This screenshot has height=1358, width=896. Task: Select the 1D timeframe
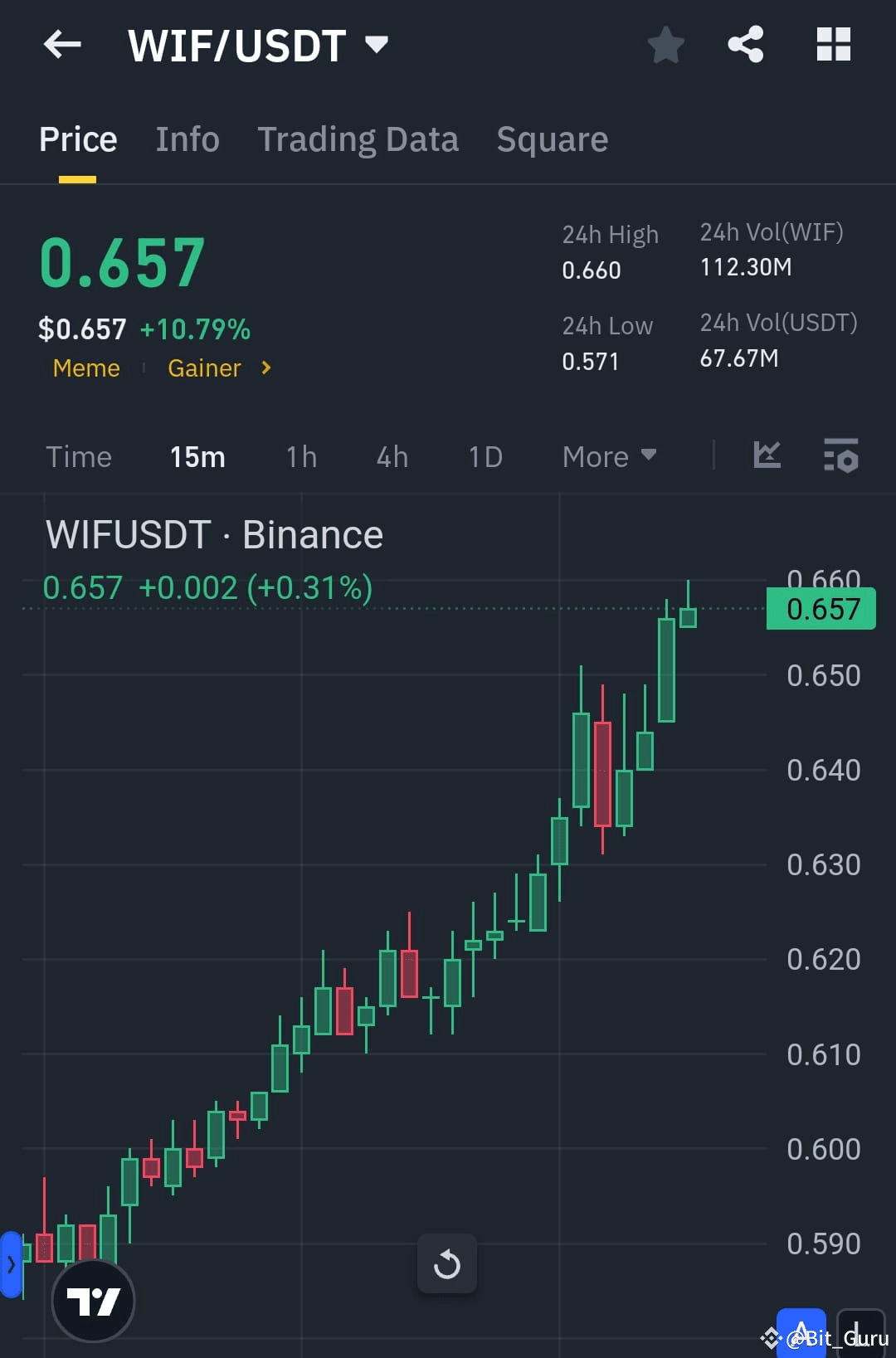point(485,456)
